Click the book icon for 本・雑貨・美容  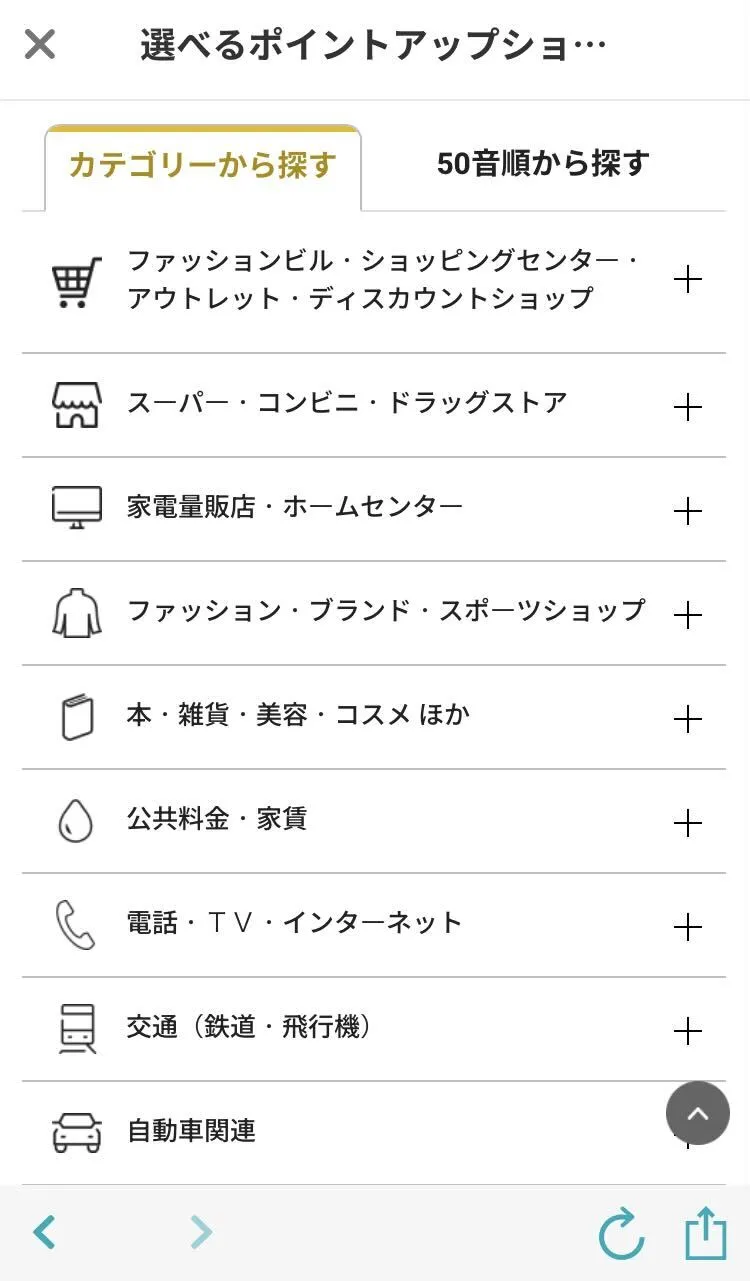coord(76,716)
